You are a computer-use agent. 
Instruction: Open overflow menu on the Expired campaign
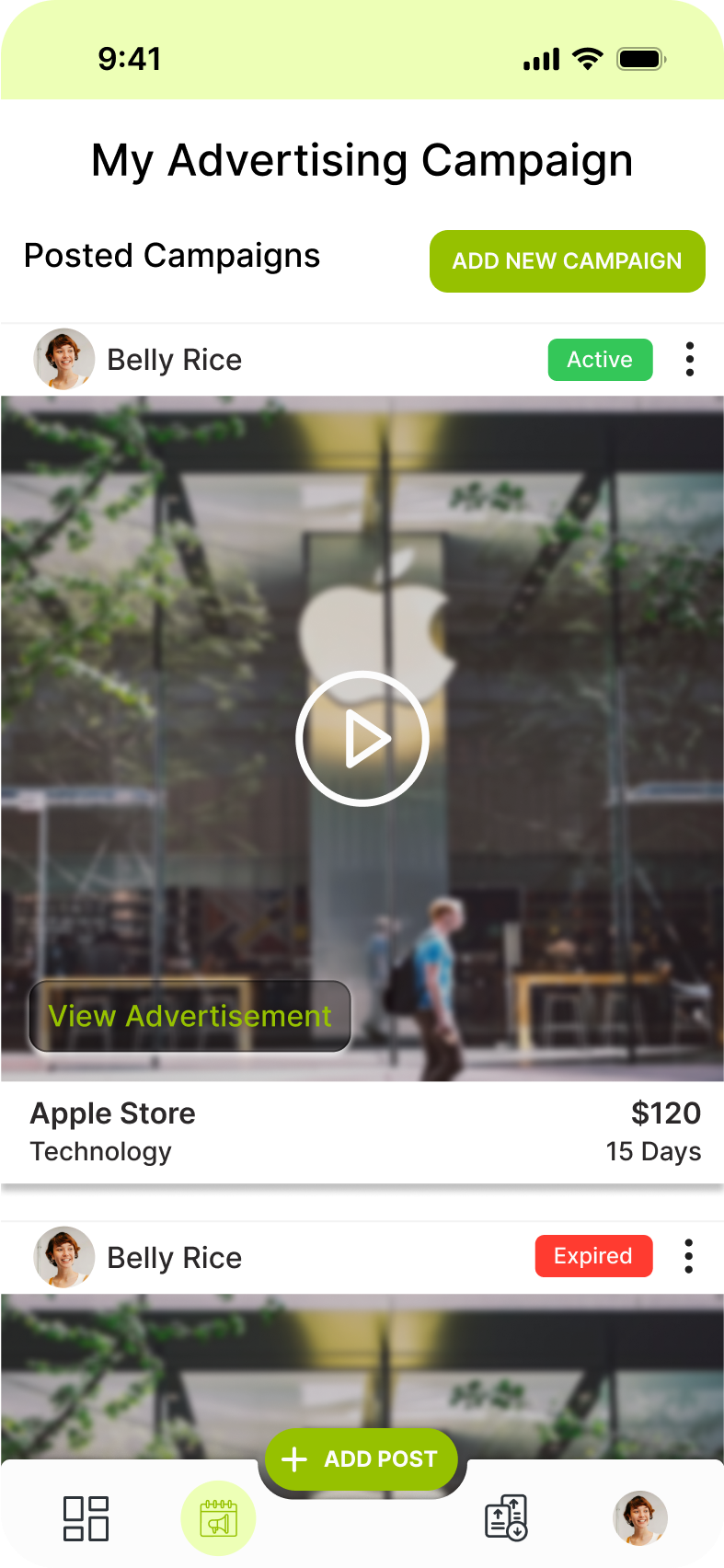coord(688,1256)
